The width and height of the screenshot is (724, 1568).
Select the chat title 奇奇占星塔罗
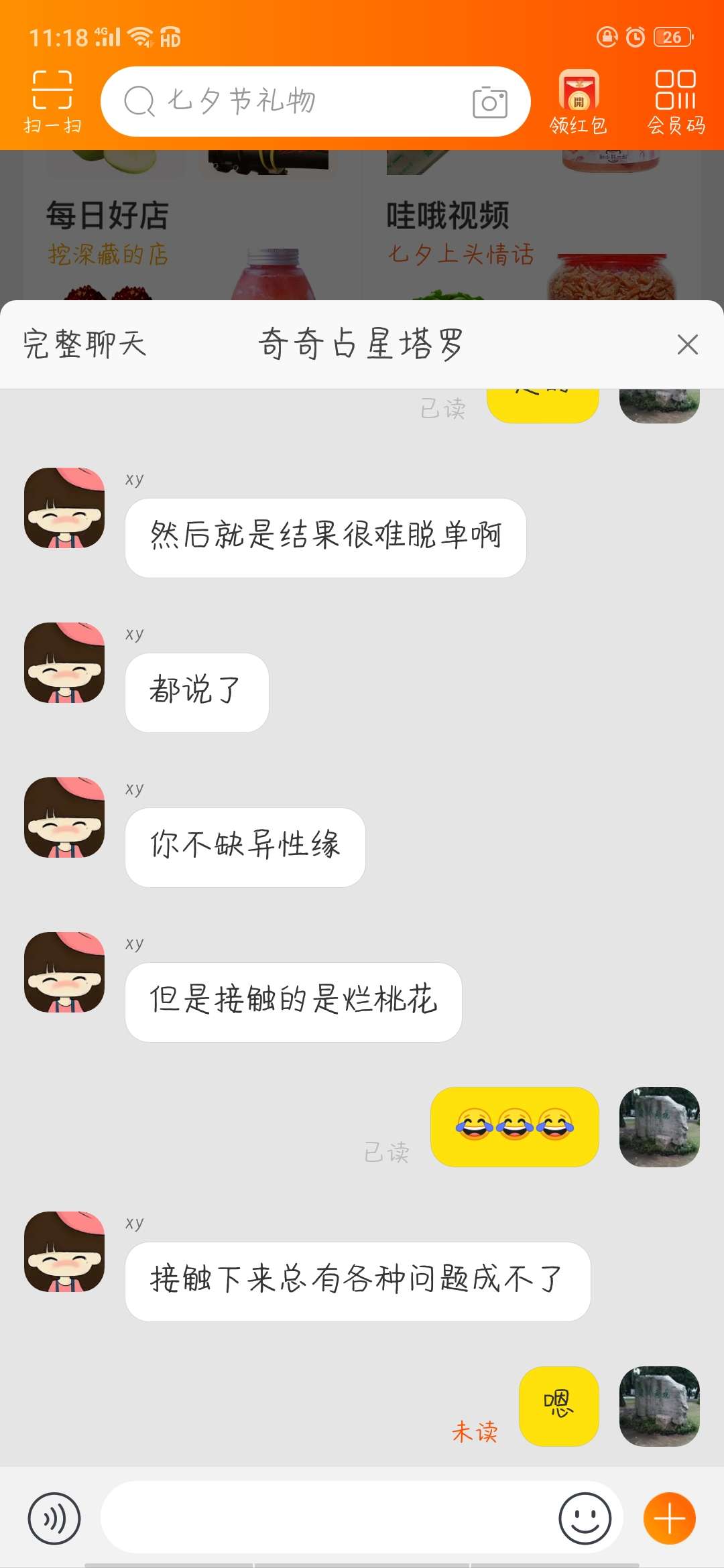pyautogui.click(x=362, y=343)
